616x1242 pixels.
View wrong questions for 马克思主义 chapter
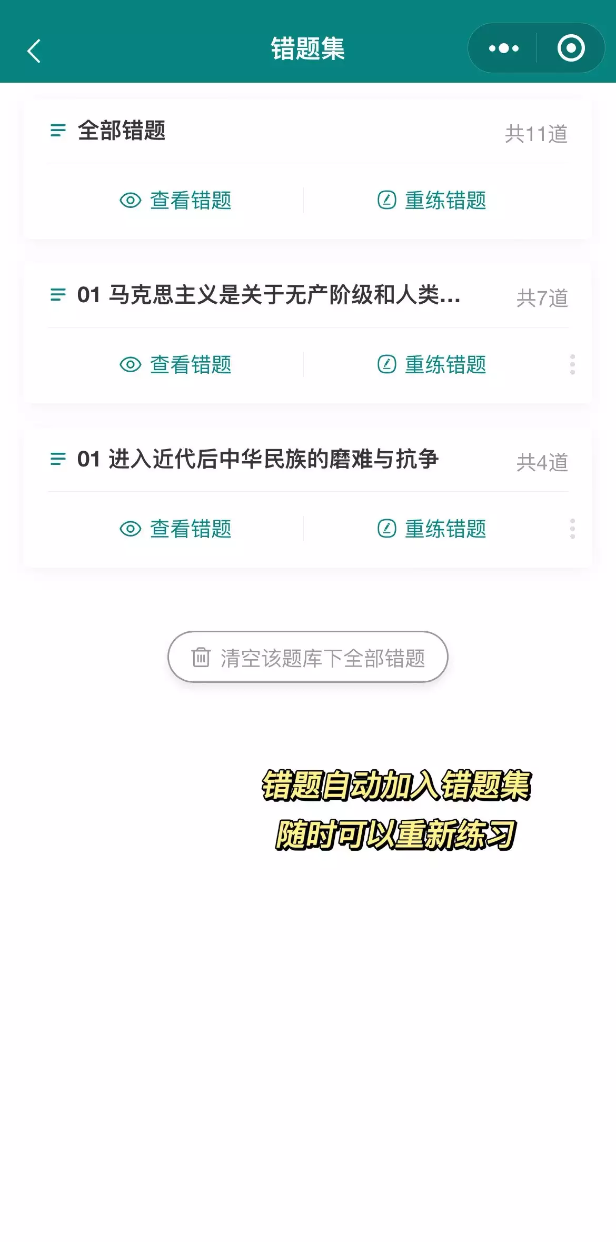coord(176,364)
